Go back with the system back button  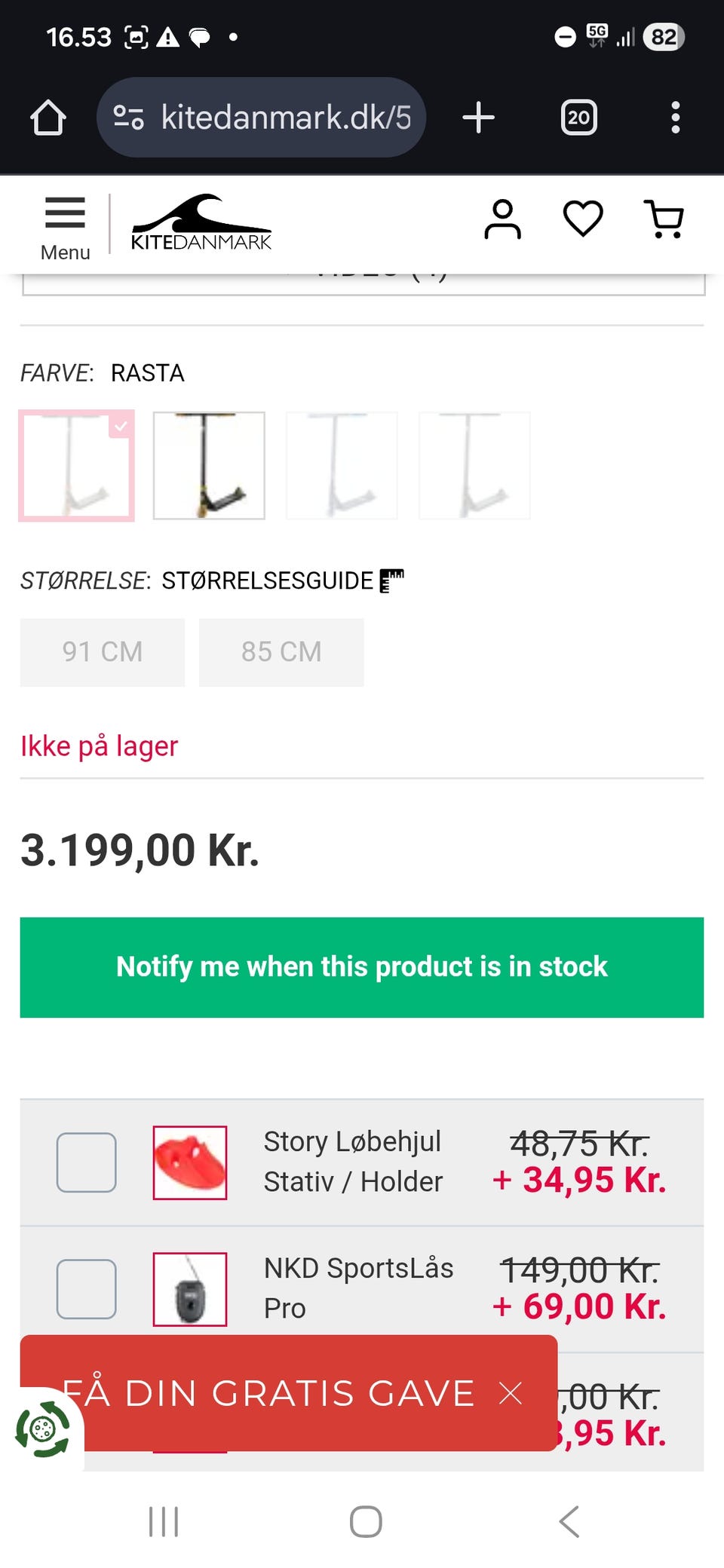click(569, 1521)
